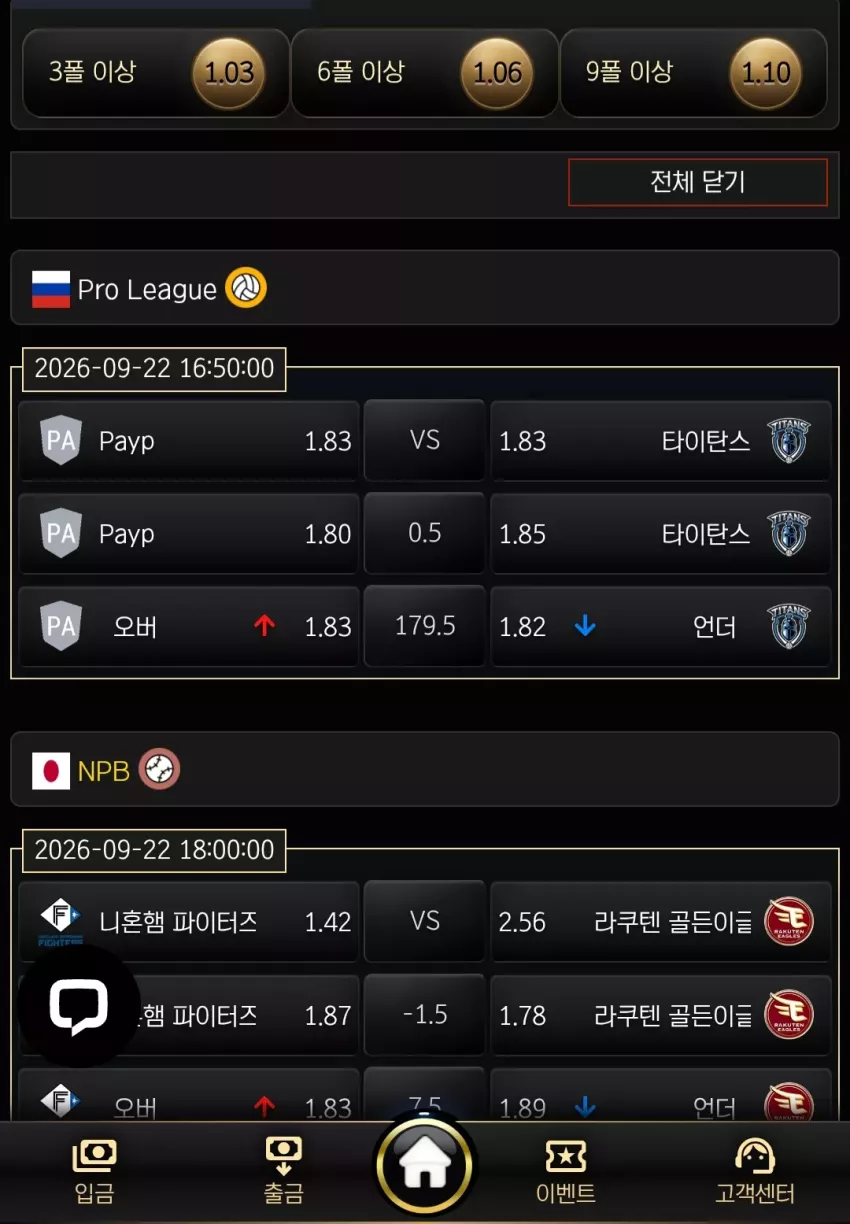Viewport: 850px width, 1224px height.
Task: Go to the home button
Action: tap(425, 1166)
